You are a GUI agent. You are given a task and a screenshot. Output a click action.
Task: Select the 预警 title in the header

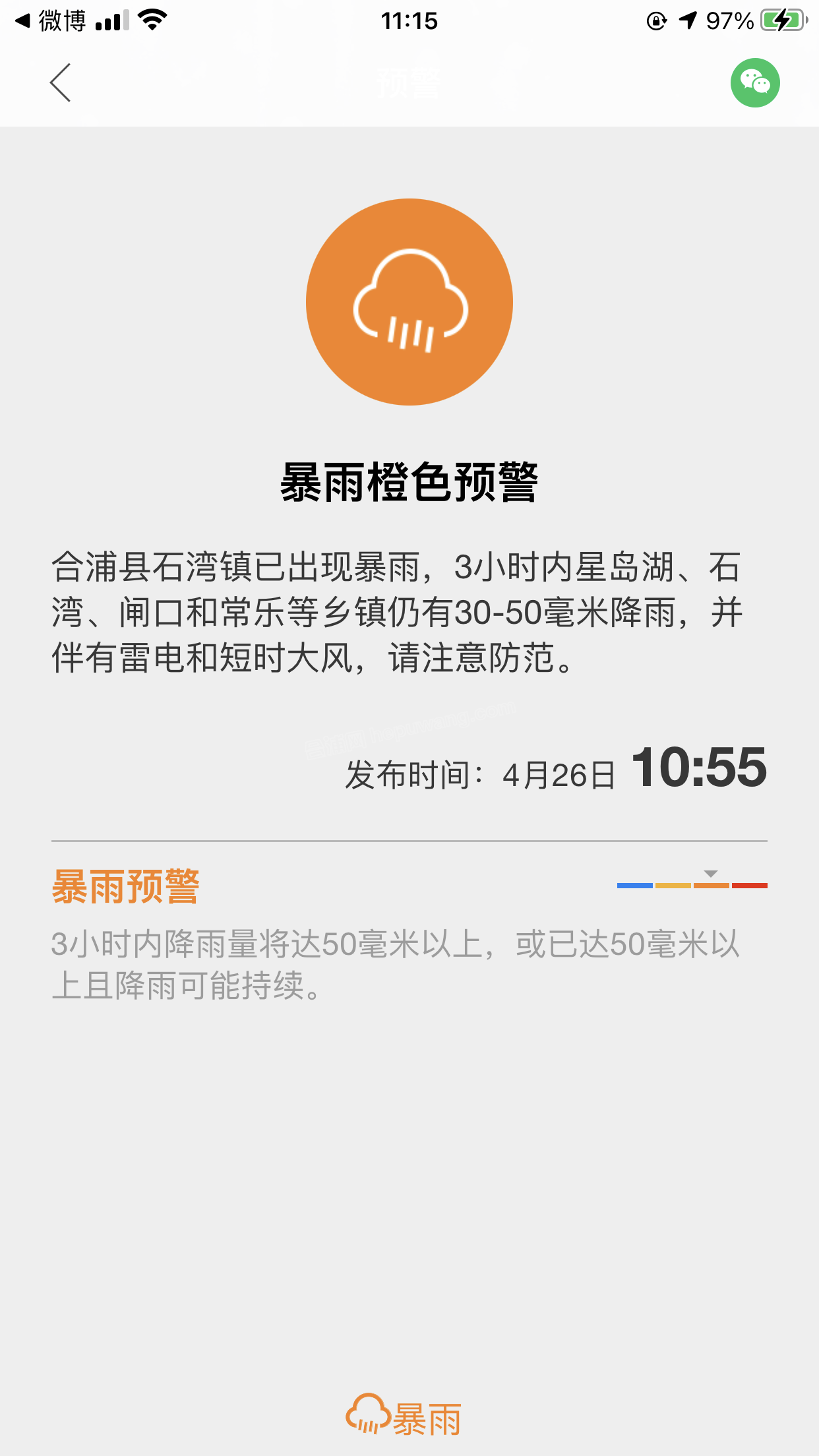(409, 83)
